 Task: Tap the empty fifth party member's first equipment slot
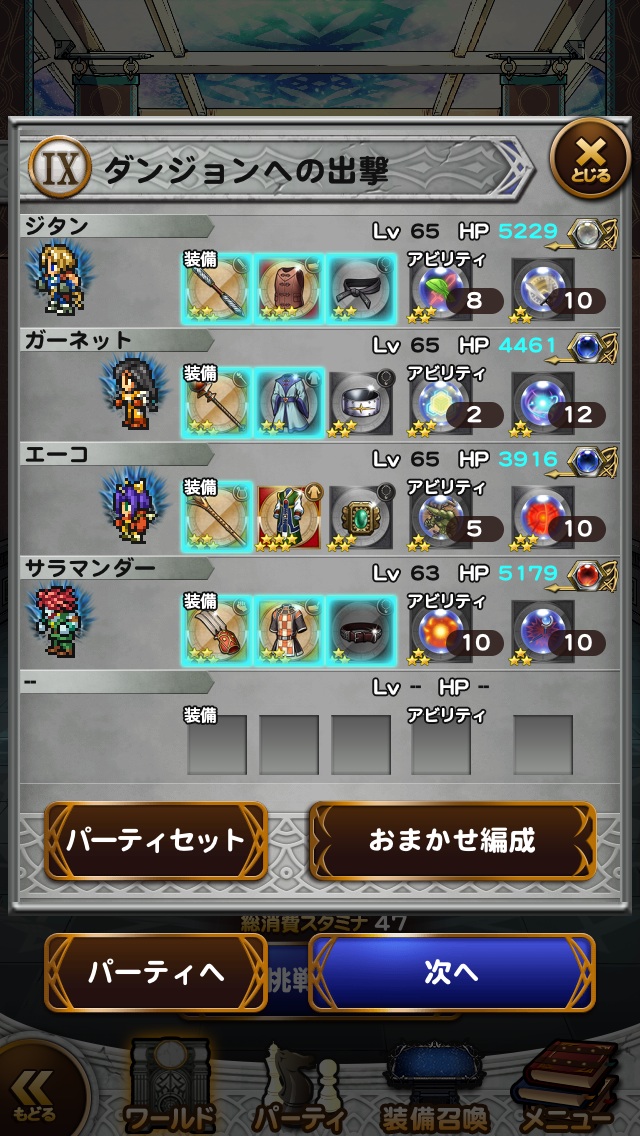[x=217, y=745]
